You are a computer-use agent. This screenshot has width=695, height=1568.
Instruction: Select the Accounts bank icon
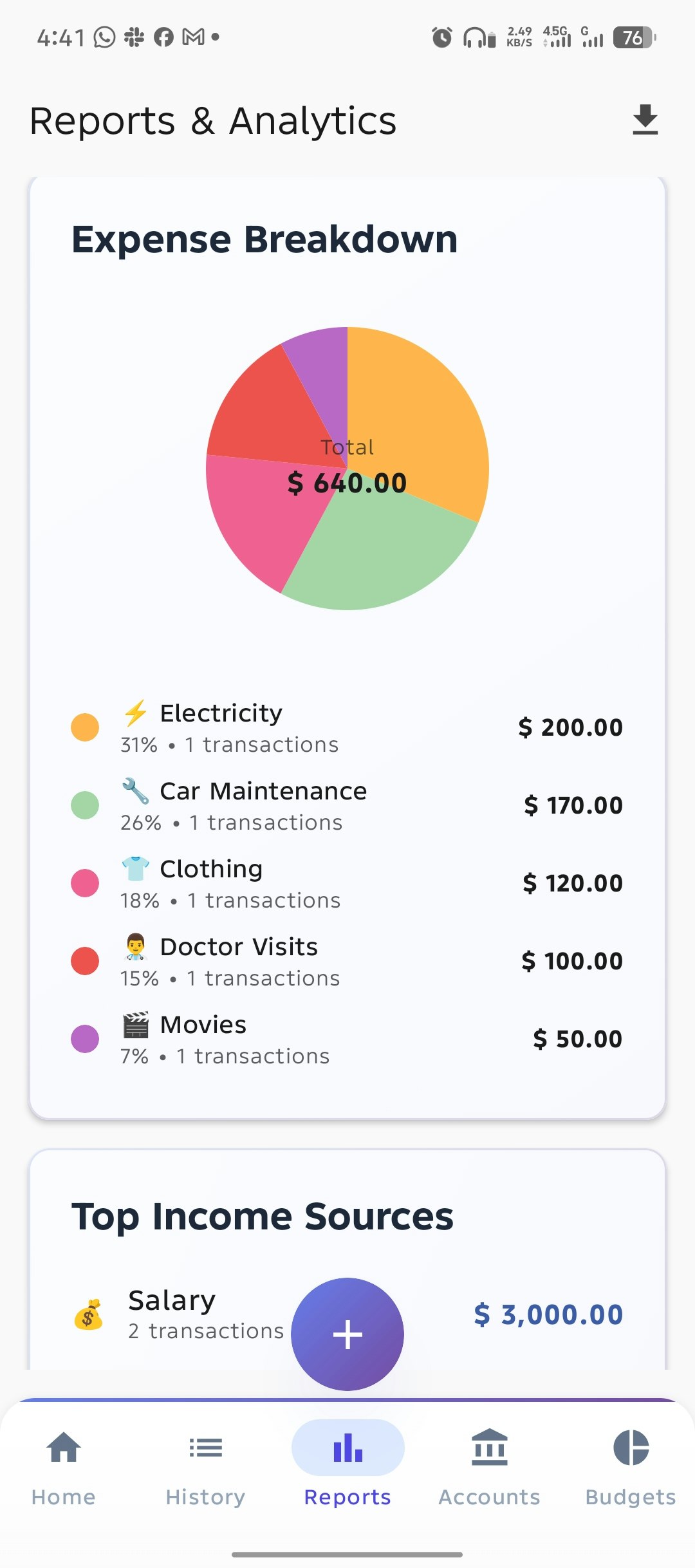coord(489,1447)
